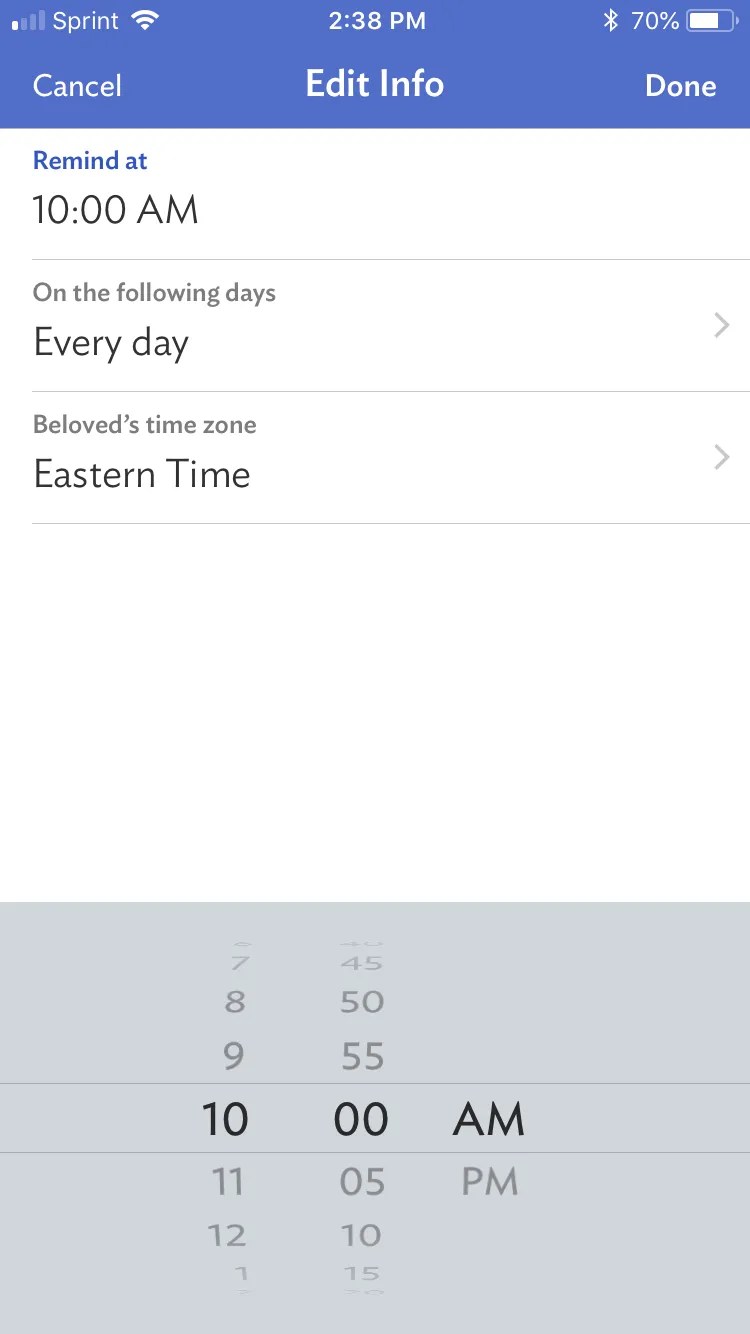The height and width of the screenshot is (1334, 750).
Task: Tap Remind at label
Action: point(90,160)
